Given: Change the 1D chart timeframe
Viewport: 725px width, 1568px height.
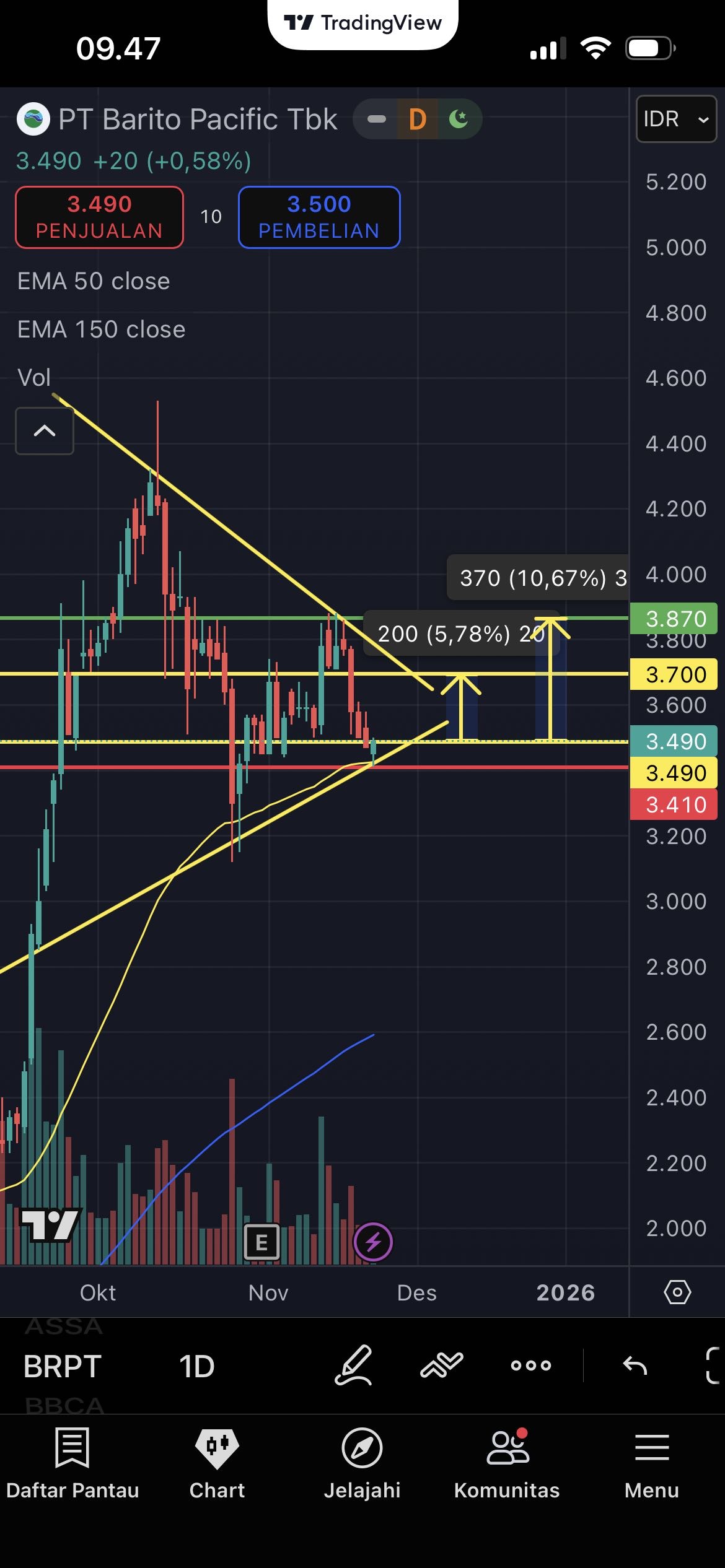Looking at the screenshot, I should (x=196, y=1367).
